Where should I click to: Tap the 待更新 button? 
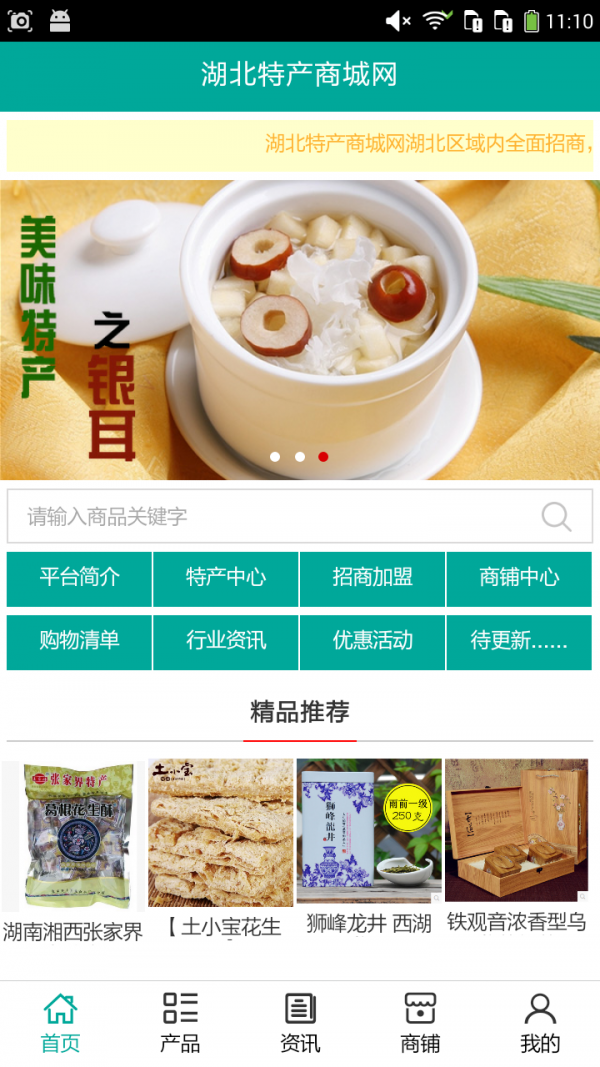[x=519, y=641]
